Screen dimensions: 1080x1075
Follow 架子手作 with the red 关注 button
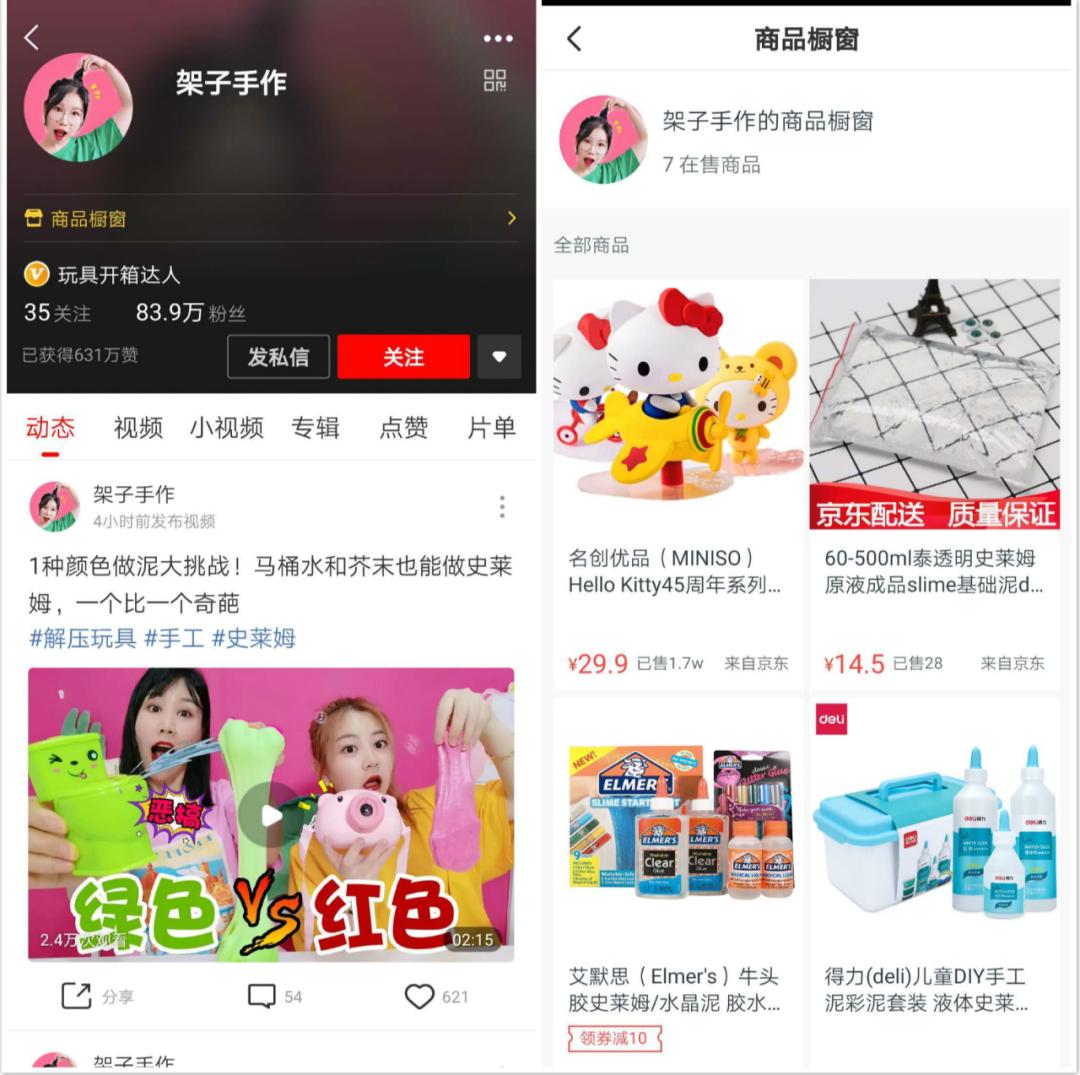tap(403, 357)
